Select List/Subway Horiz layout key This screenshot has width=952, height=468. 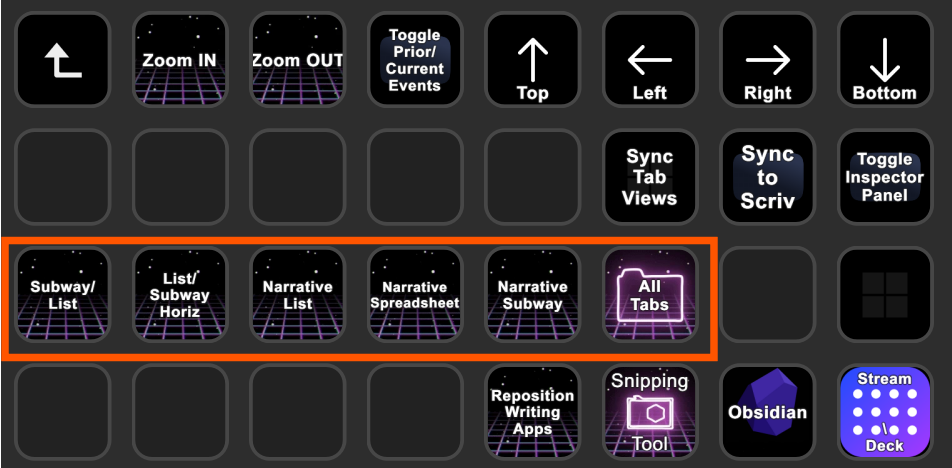click(179, 295)
